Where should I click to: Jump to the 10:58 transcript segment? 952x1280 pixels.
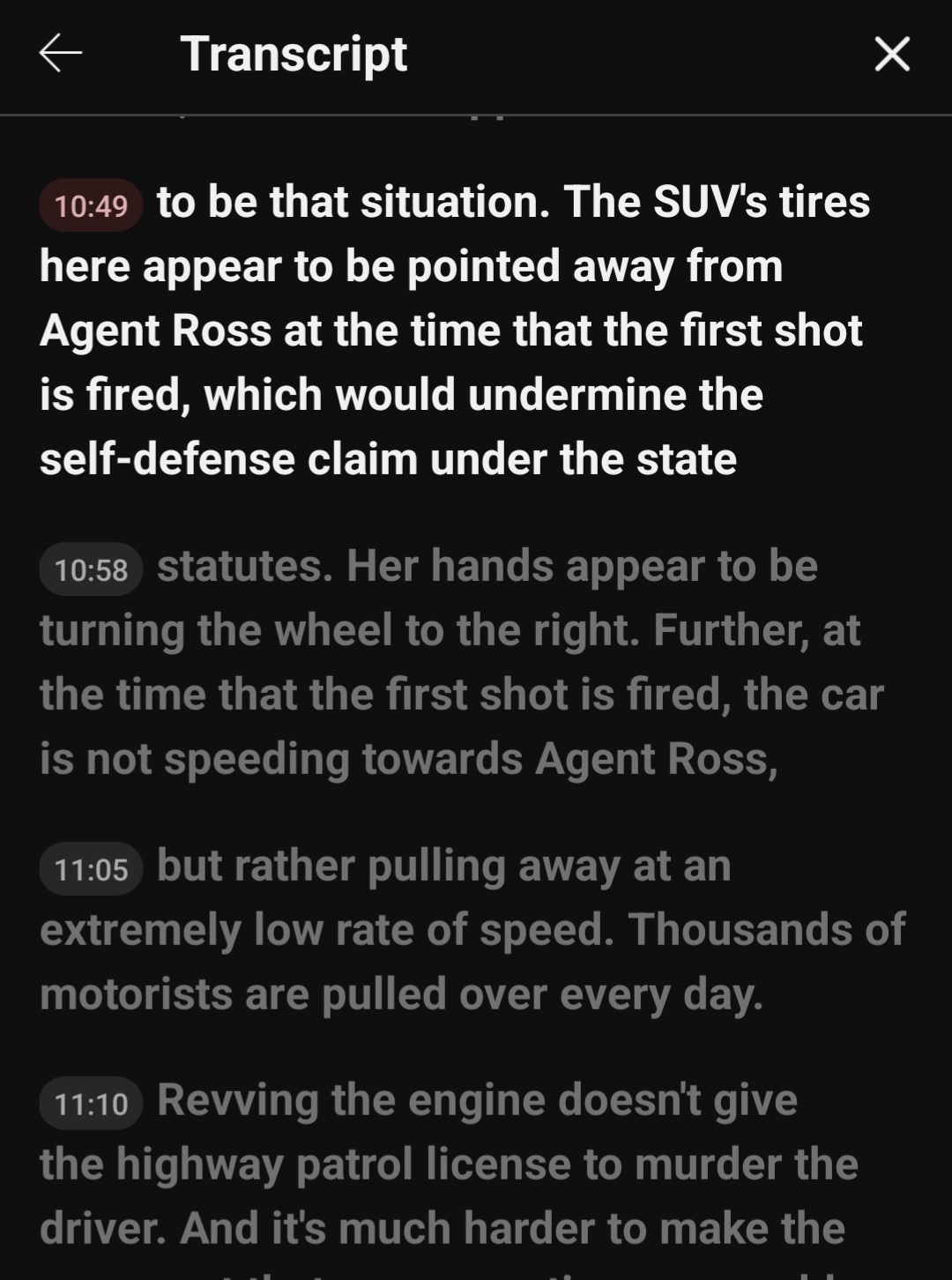[x=91, y=570]
